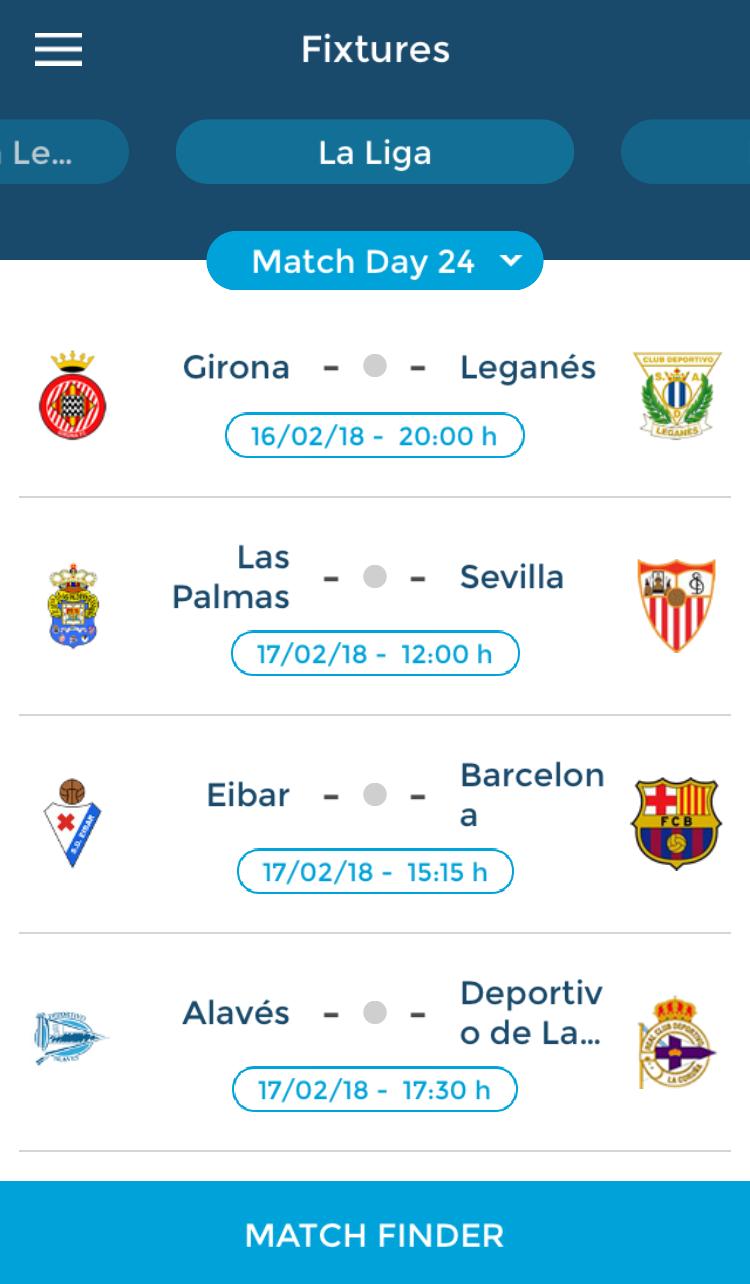This screenshot has height=1284, width=750.
Task: Open the Las Palmas vs Sevilla fixture
Action: click(375, 606)
